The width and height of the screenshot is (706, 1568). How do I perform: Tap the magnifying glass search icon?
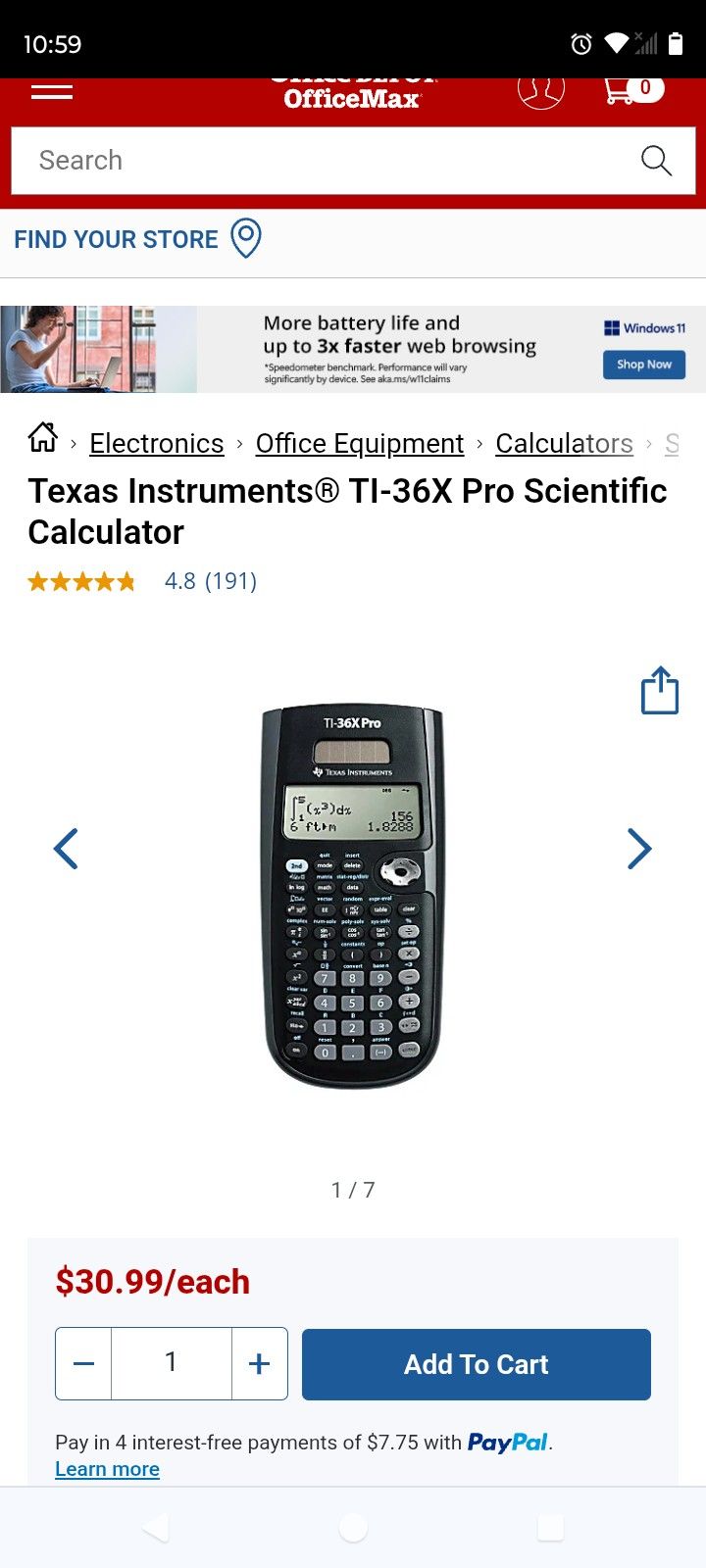(656, 161)
